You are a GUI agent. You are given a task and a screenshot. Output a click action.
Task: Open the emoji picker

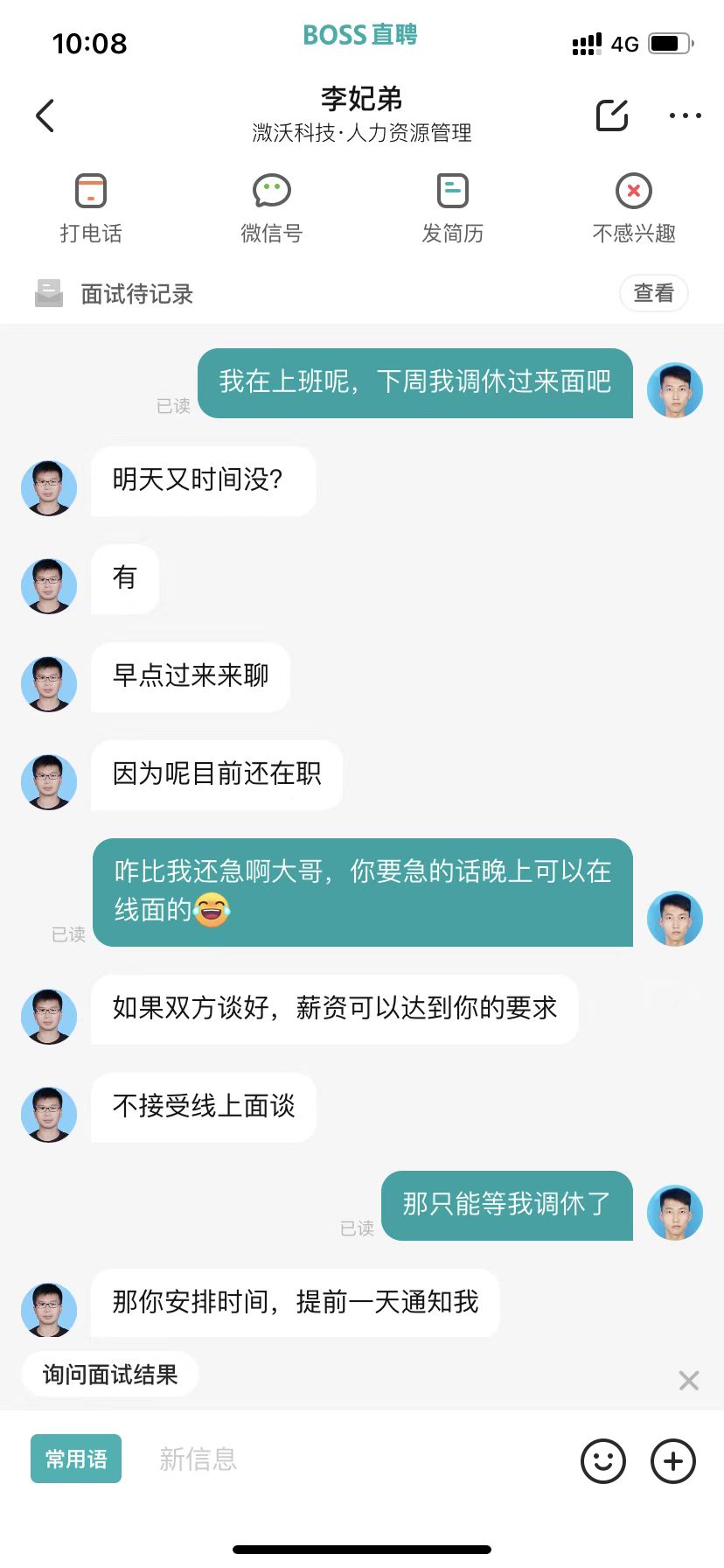point(603,1460)
